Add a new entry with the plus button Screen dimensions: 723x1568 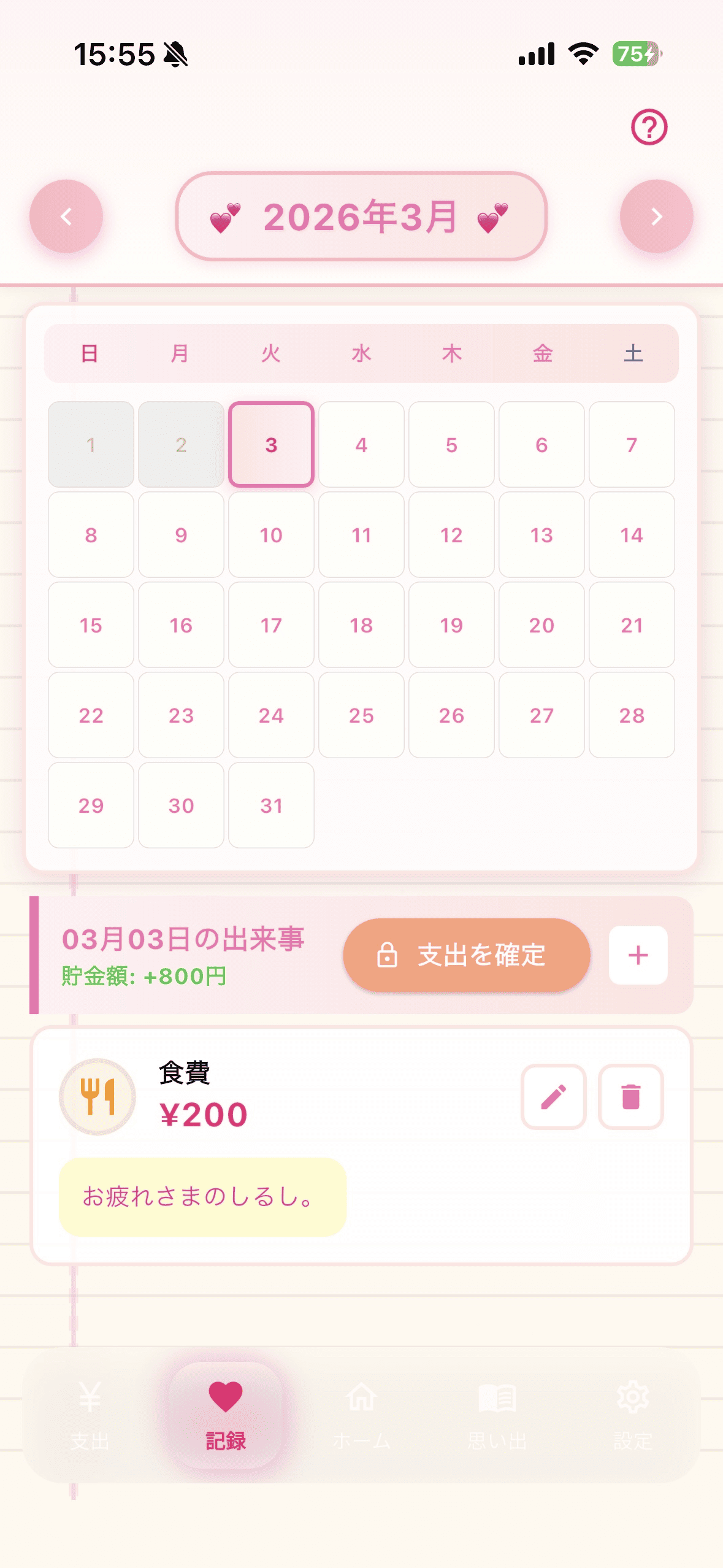pos(638,955)
